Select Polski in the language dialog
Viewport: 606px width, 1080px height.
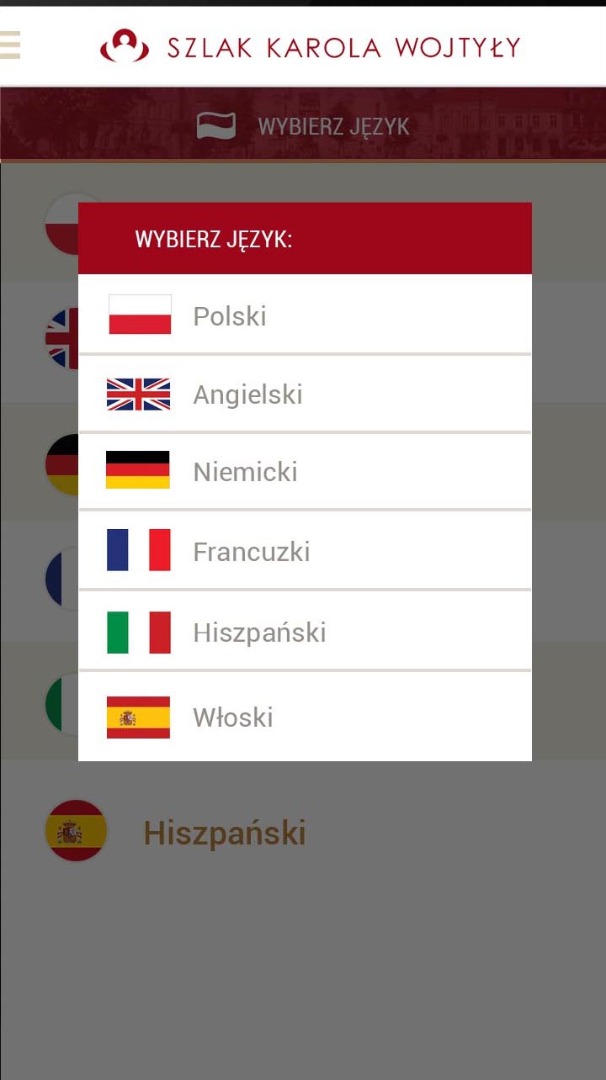coord(304,316)
